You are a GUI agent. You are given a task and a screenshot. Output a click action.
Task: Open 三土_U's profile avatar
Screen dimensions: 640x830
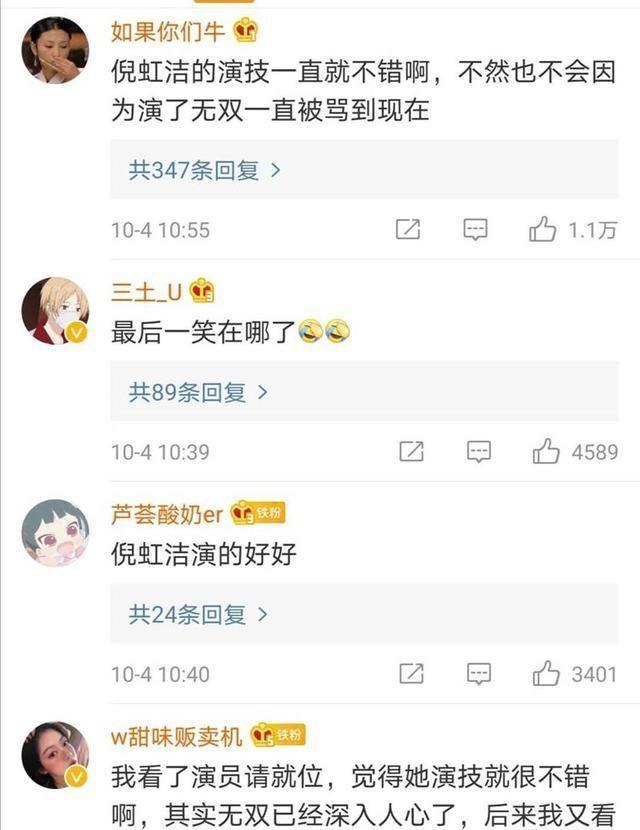point(55,310)
